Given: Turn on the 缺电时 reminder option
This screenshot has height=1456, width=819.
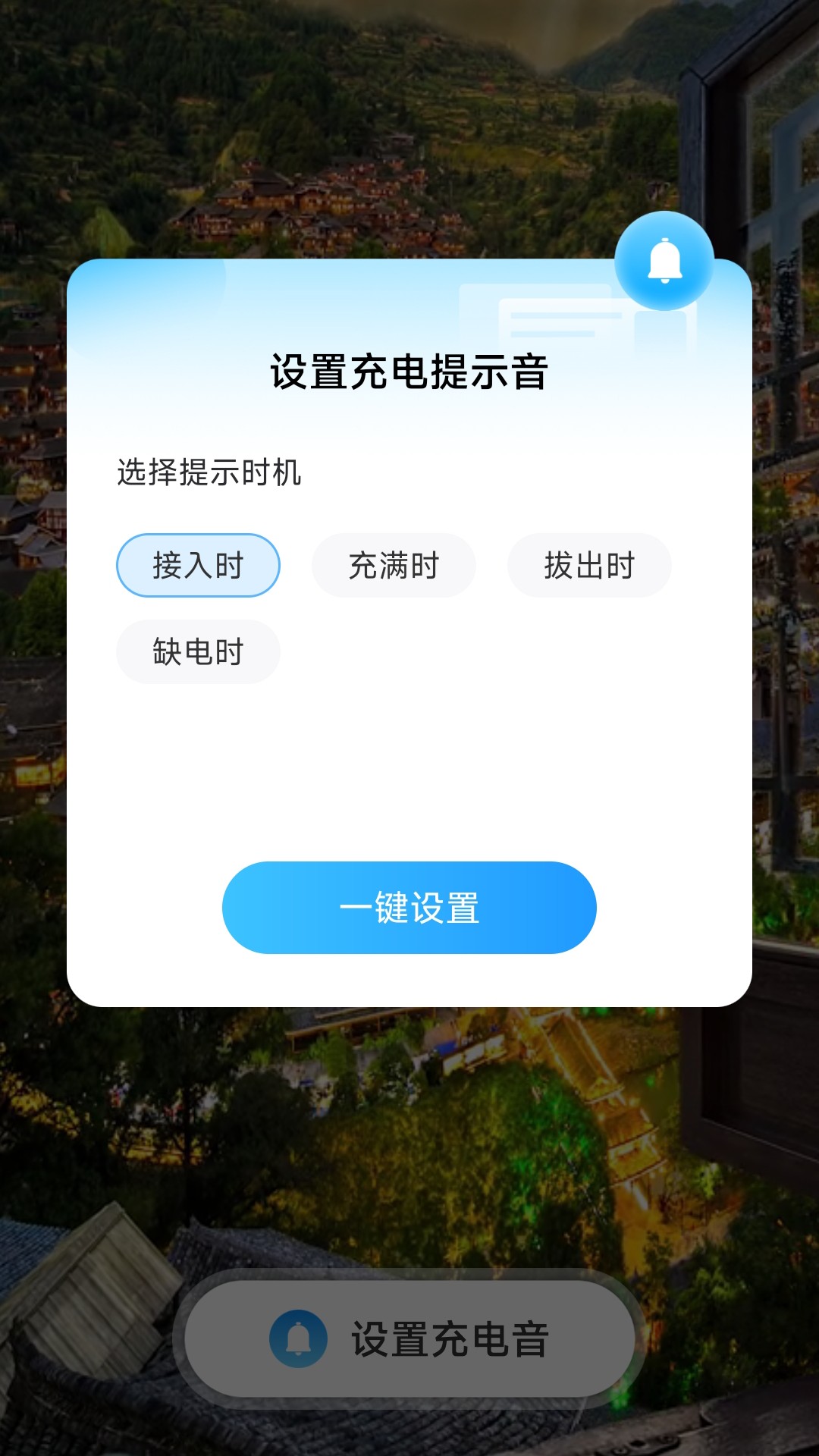Looking at the screenshot, I should click(x=198, y=651).
